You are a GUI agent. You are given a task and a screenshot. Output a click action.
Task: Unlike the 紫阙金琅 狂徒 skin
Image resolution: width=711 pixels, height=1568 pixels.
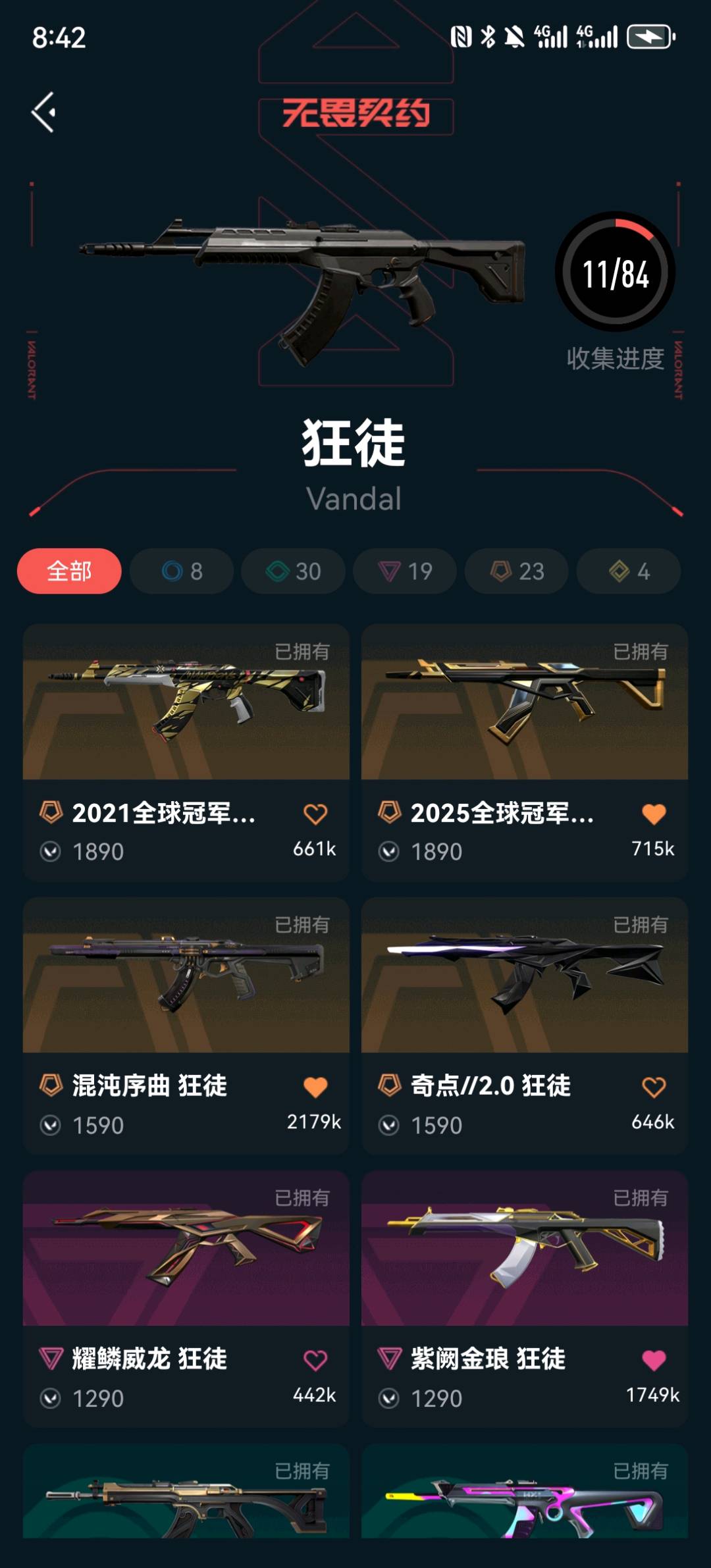pos(654,1360)
